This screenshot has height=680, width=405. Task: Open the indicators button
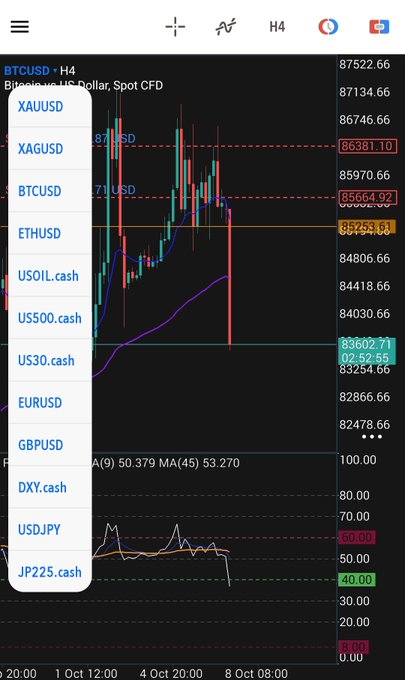coord(226,27)
